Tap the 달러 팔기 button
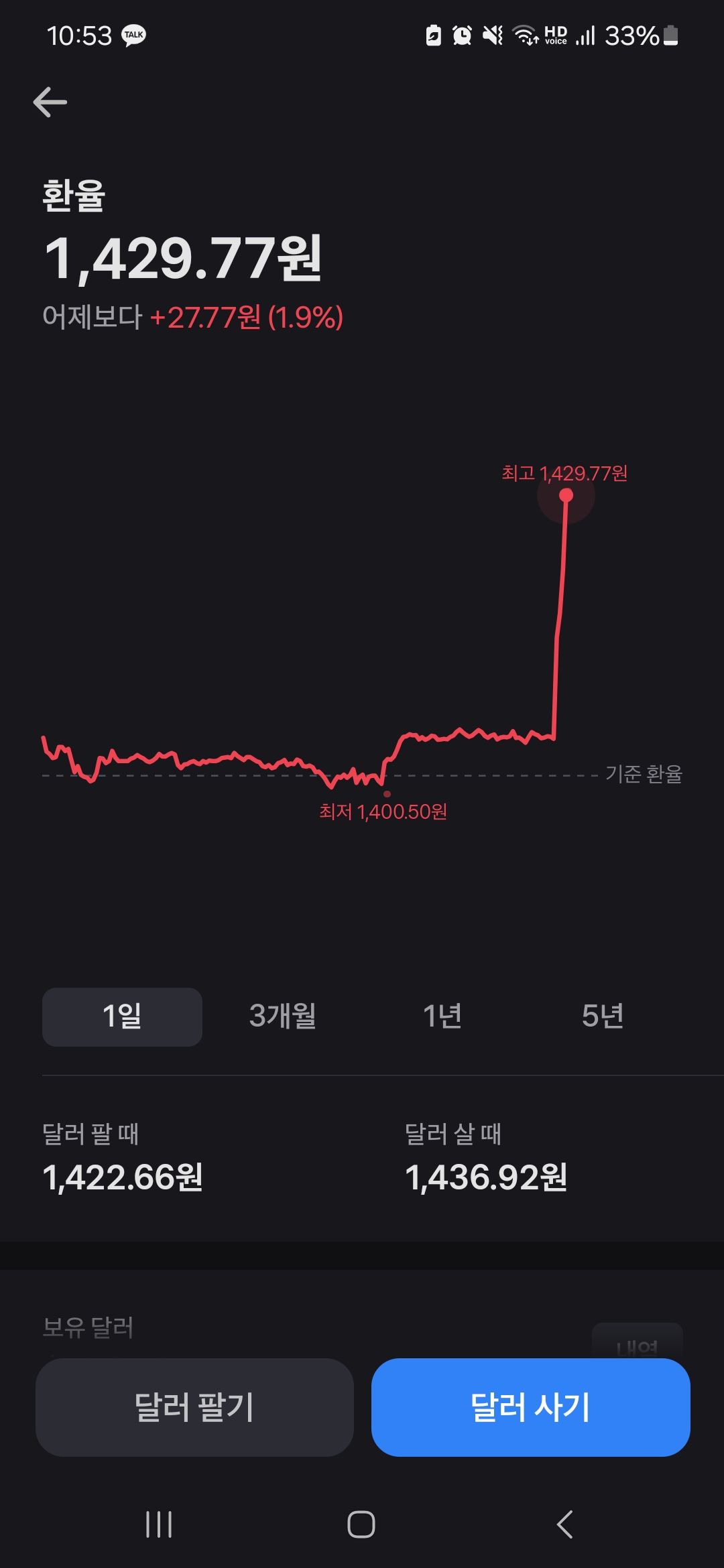Image resolution: width=724 pixels, height=1568 pixels. pyautogui.click(x=194, y=1407)
